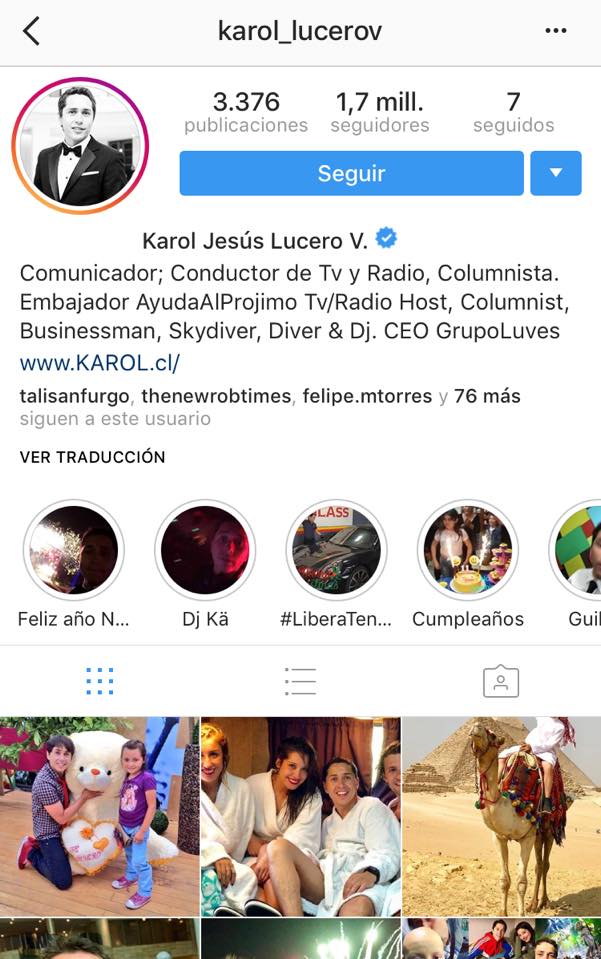Go back with the top-left arrow
Screen dimensions: 601x959
(x=31, y=31)
